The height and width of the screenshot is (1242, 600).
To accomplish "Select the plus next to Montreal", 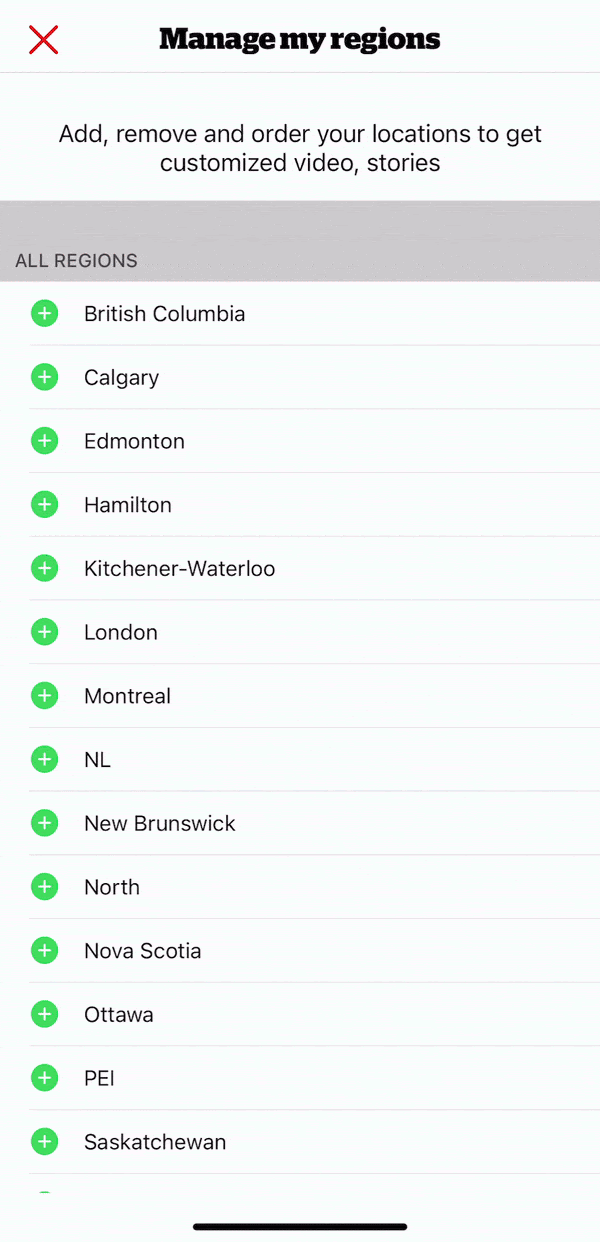I will coord(45,696).
